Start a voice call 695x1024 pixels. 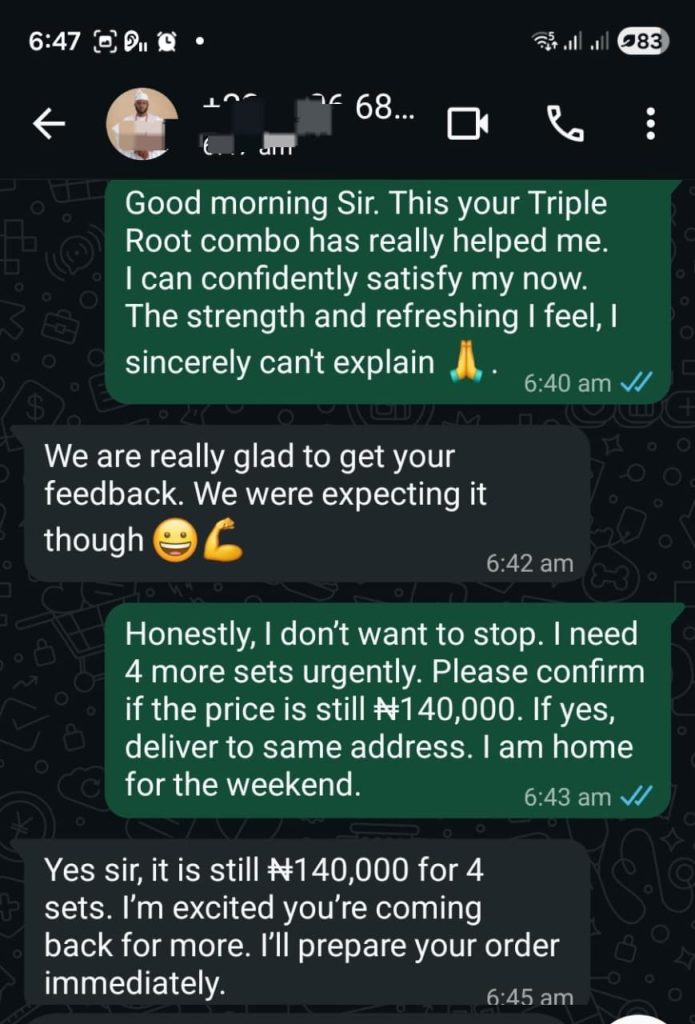(565, 124)
